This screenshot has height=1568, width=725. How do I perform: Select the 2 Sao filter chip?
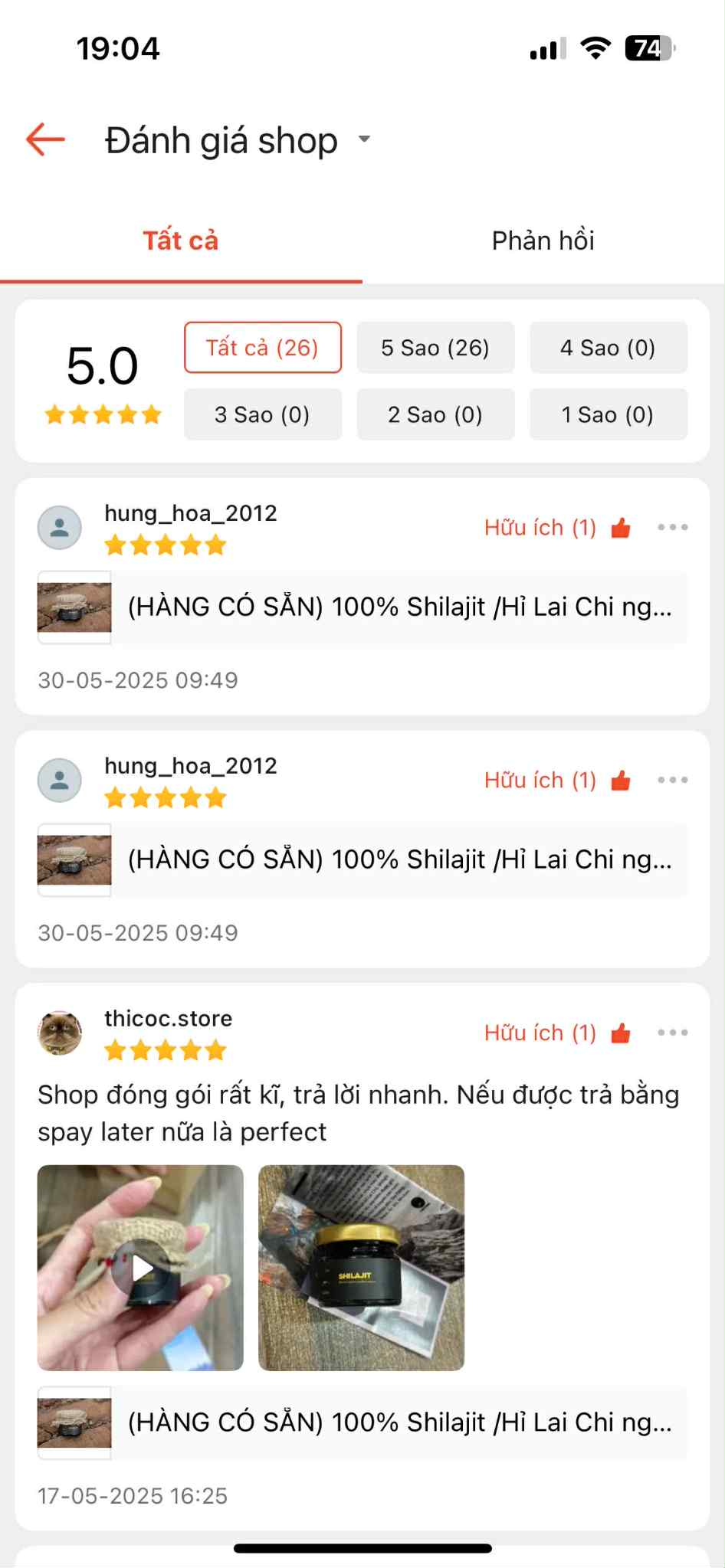click(x=435, y=414)
